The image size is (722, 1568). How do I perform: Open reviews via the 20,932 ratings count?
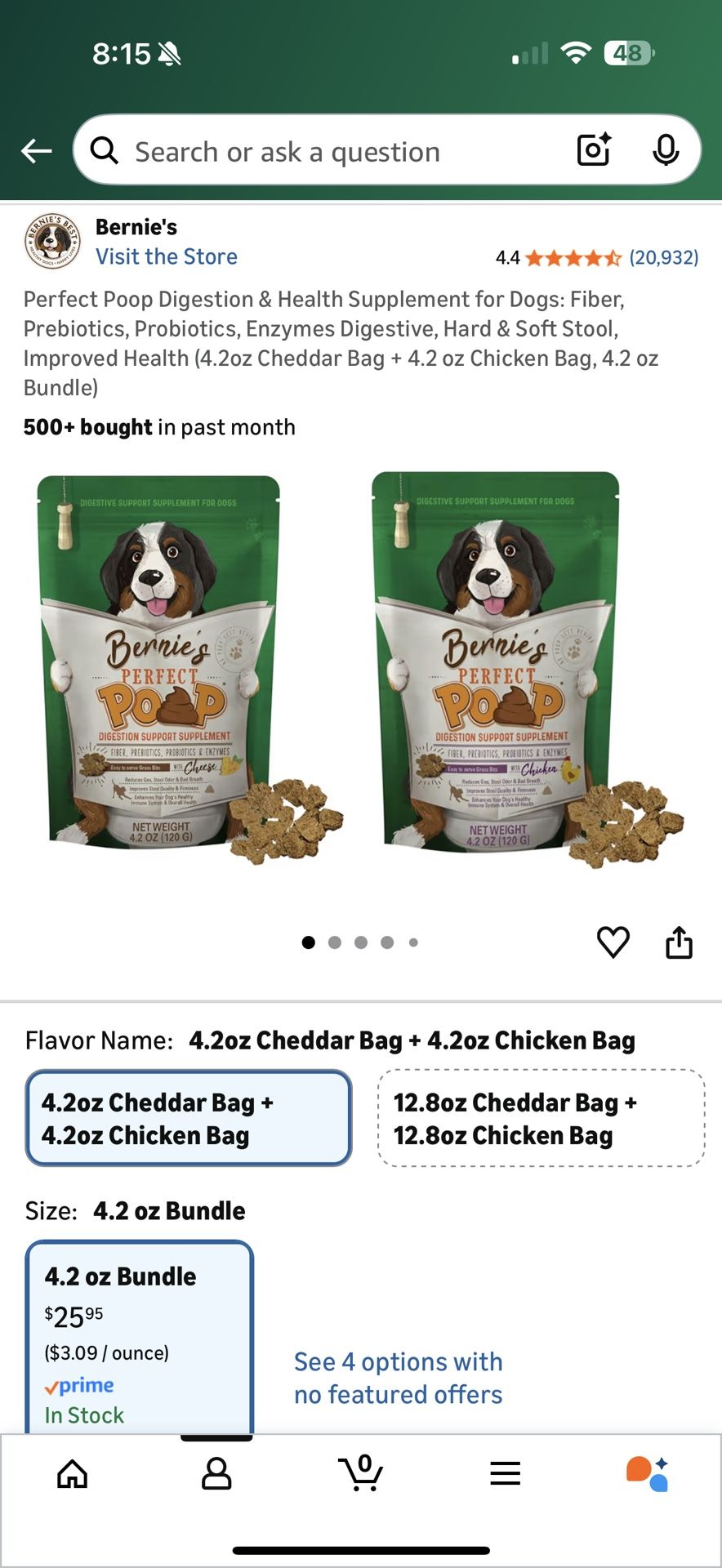(x=664, y=257)
